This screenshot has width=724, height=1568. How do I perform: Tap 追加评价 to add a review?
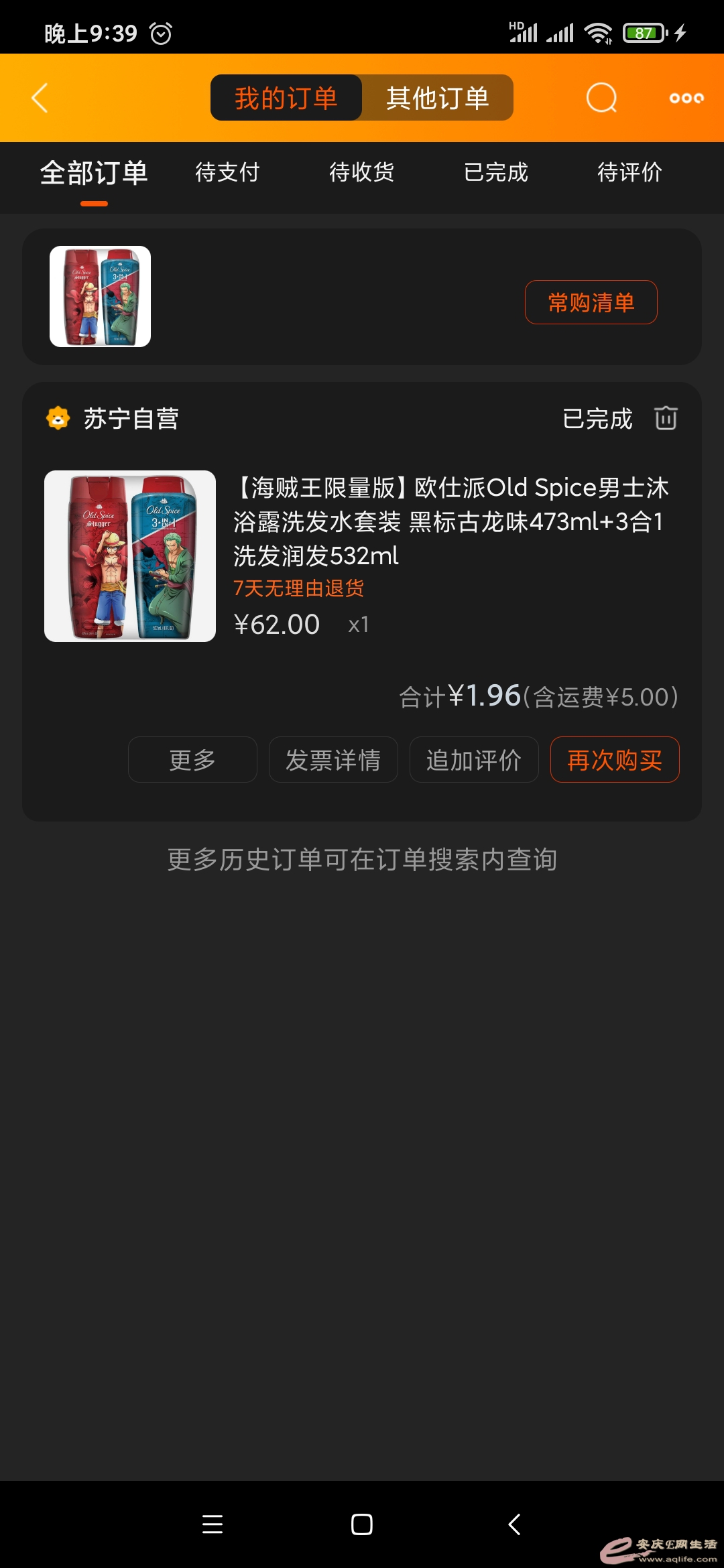point(474,760)
